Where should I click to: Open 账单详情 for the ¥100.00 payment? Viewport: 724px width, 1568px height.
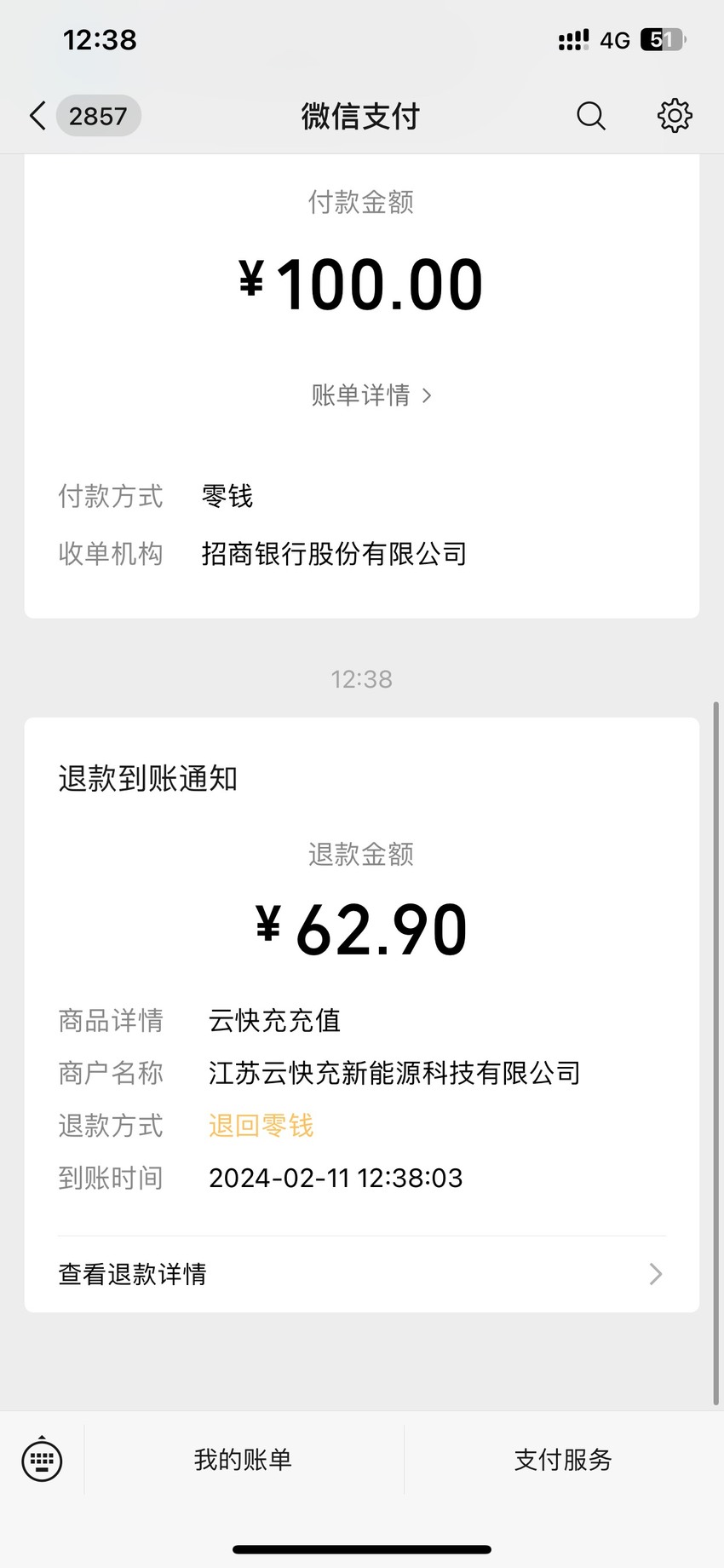click(x=371, y=395)
